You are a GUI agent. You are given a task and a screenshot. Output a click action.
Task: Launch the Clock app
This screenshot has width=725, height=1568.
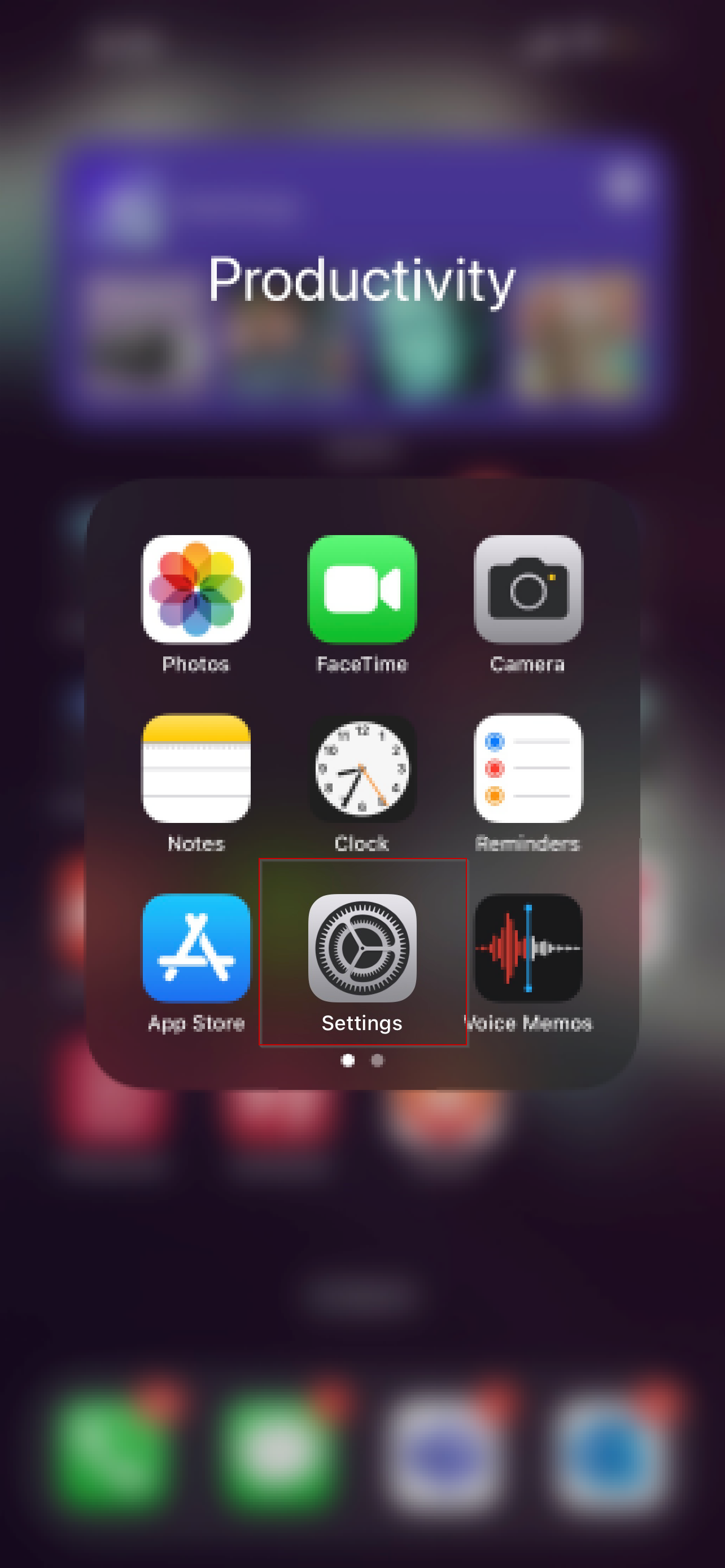coord(362,768)
